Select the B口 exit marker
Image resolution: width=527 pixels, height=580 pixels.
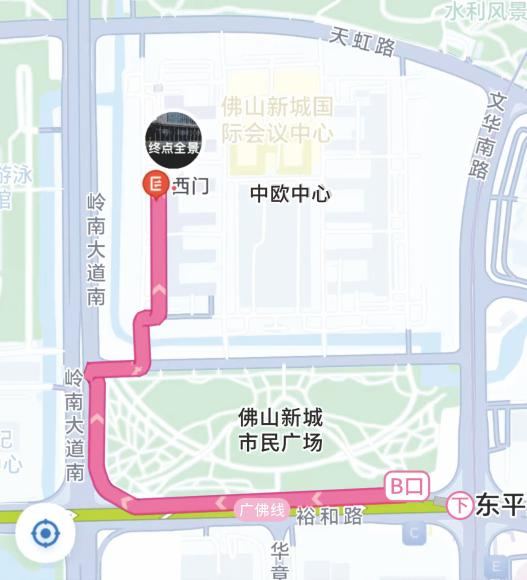click(407, 486)
